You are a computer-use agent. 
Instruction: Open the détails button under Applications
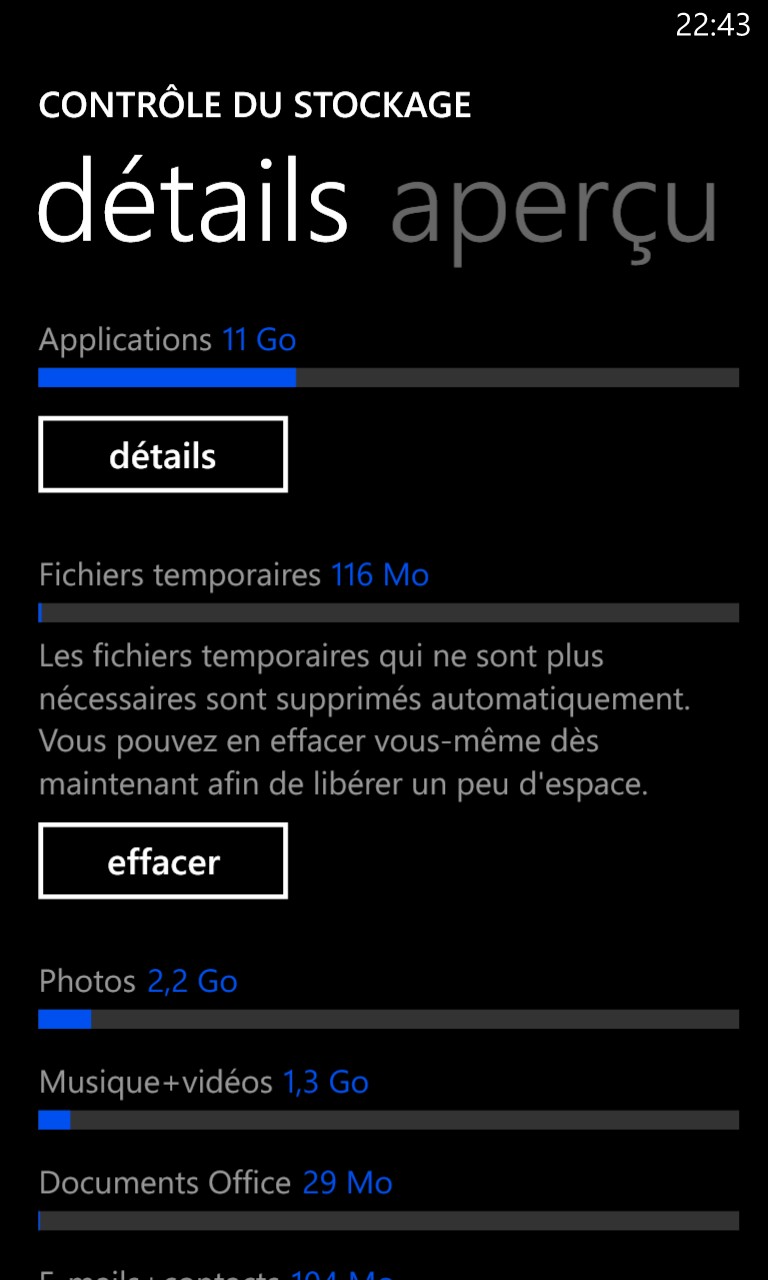click(x=163, y=455)
